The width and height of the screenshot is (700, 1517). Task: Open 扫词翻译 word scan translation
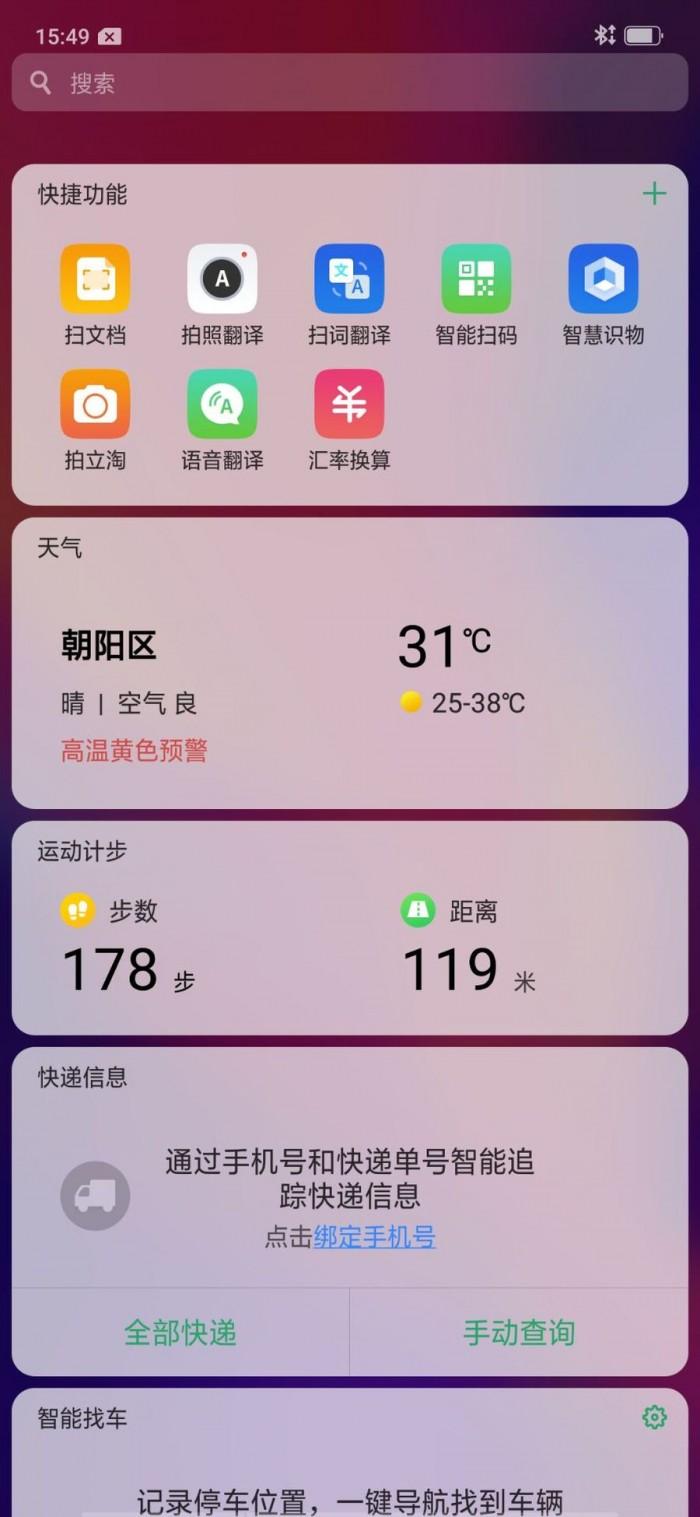[349, 295]
